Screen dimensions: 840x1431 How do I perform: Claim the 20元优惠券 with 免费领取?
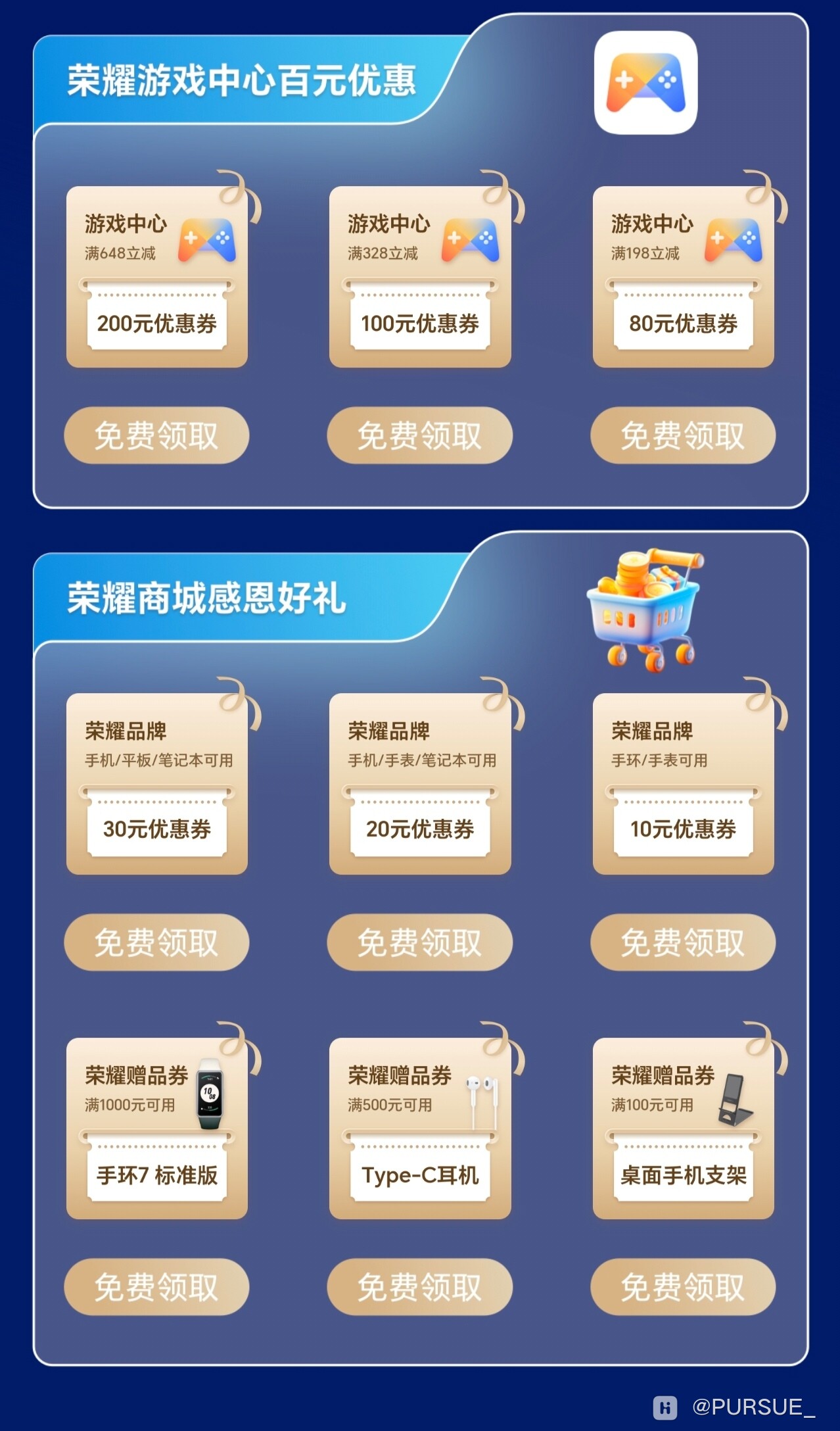pos(419,943)
